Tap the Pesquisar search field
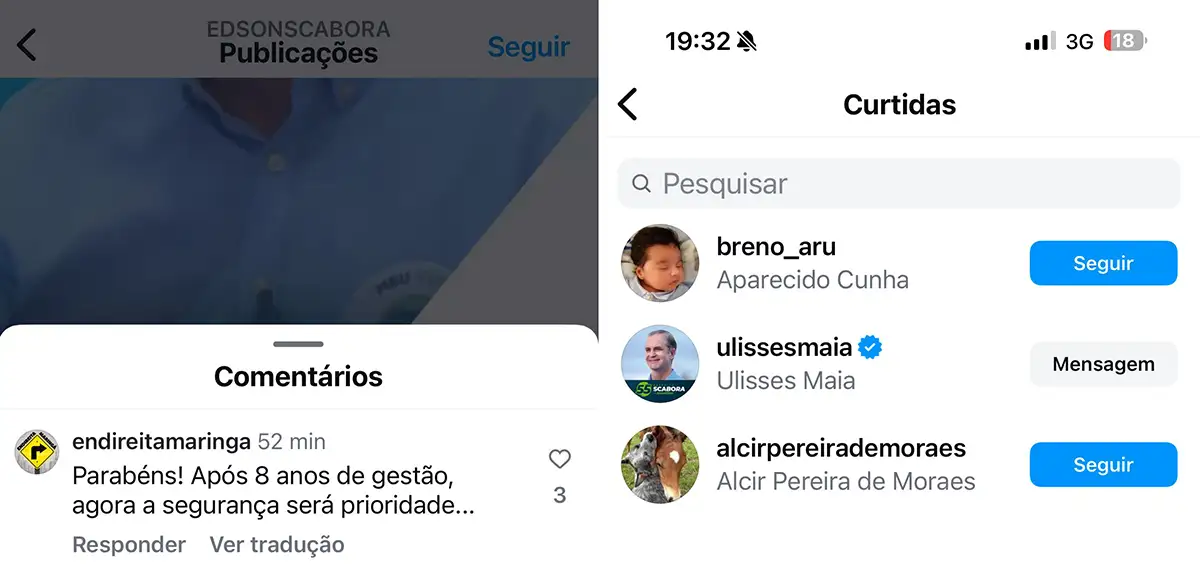Screen dimensions: 1200x584 pos(898,184)
